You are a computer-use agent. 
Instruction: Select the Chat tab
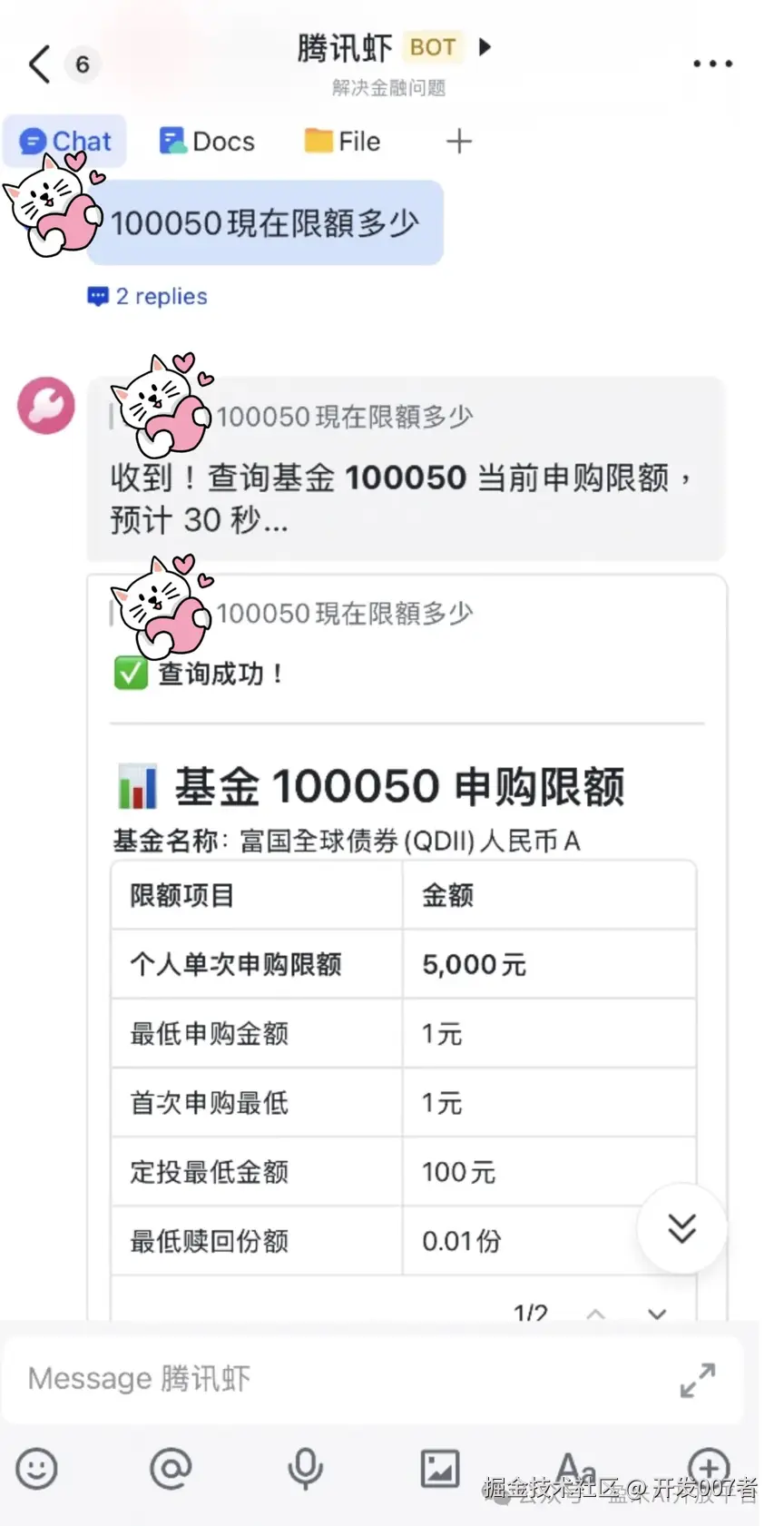click(65, 142)
